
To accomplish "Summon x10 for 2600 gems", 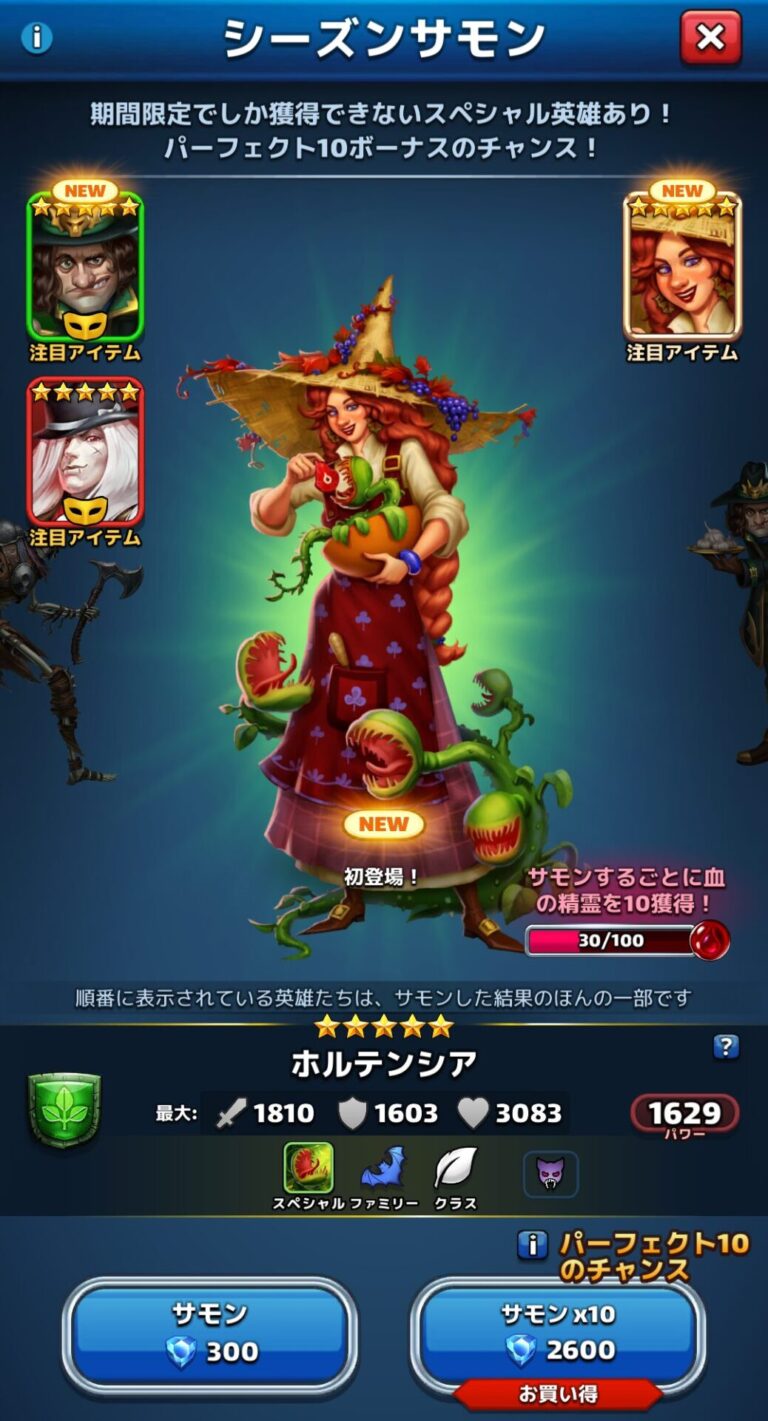I will 558,1335.
